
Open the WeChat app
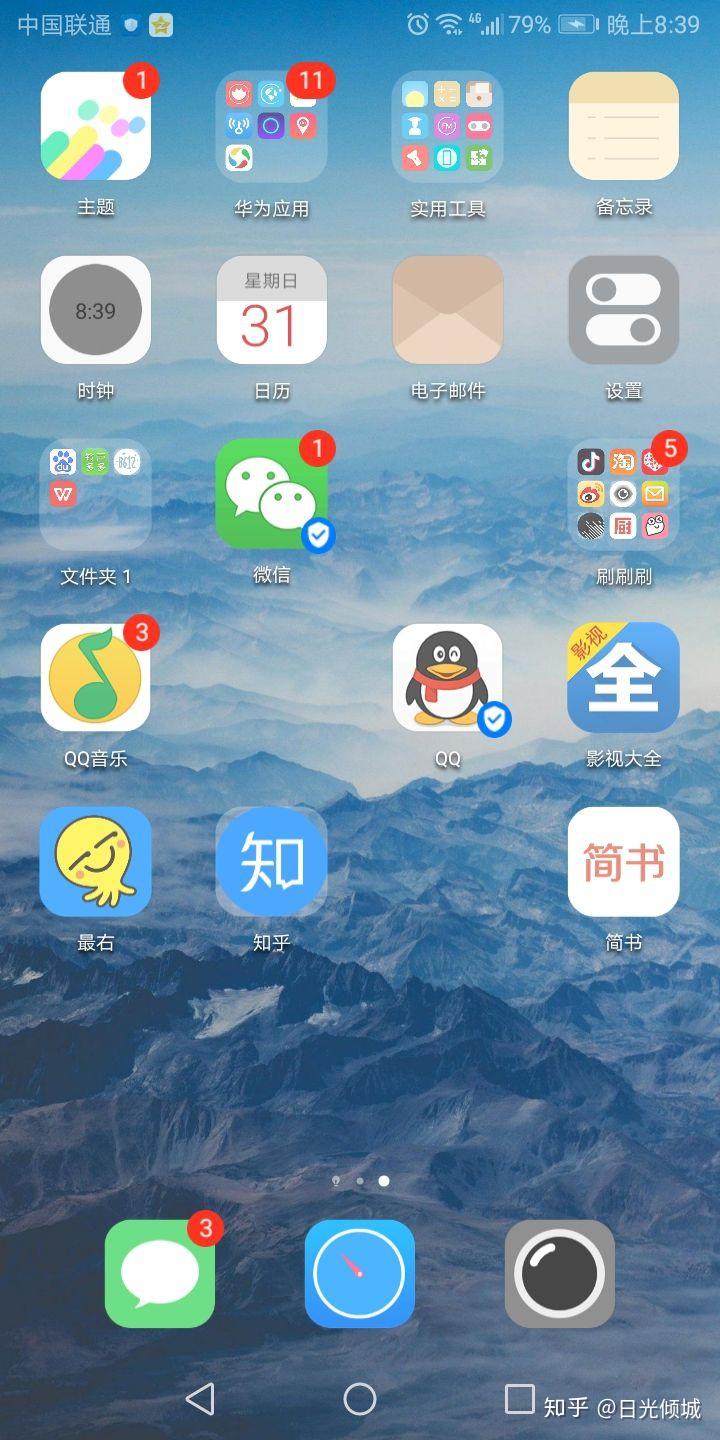[x=271, y=495]
